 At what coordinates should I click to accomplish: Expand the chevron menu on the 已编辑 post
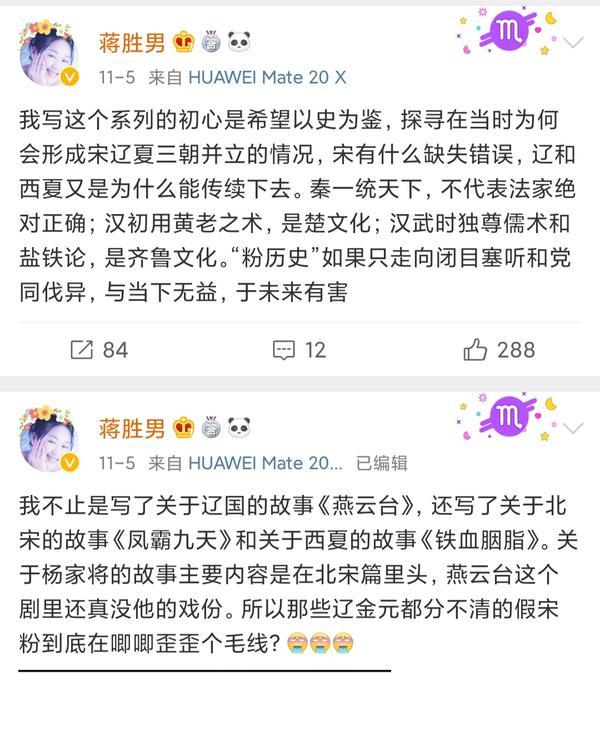click(573, 429)
